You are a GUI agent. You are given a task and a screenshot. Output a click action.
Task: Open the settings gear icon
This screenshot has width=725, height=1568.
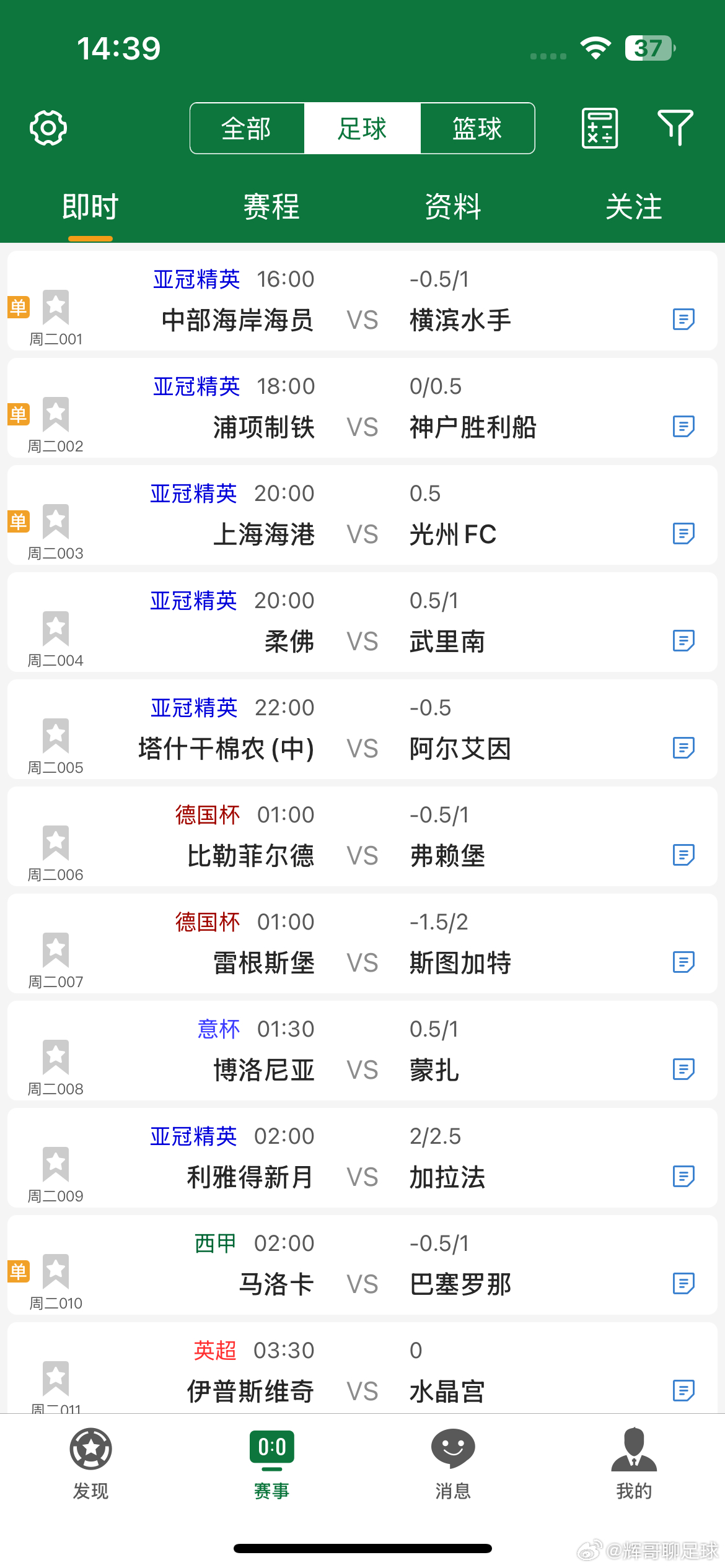pyautogui.click(x=48, y=128)
